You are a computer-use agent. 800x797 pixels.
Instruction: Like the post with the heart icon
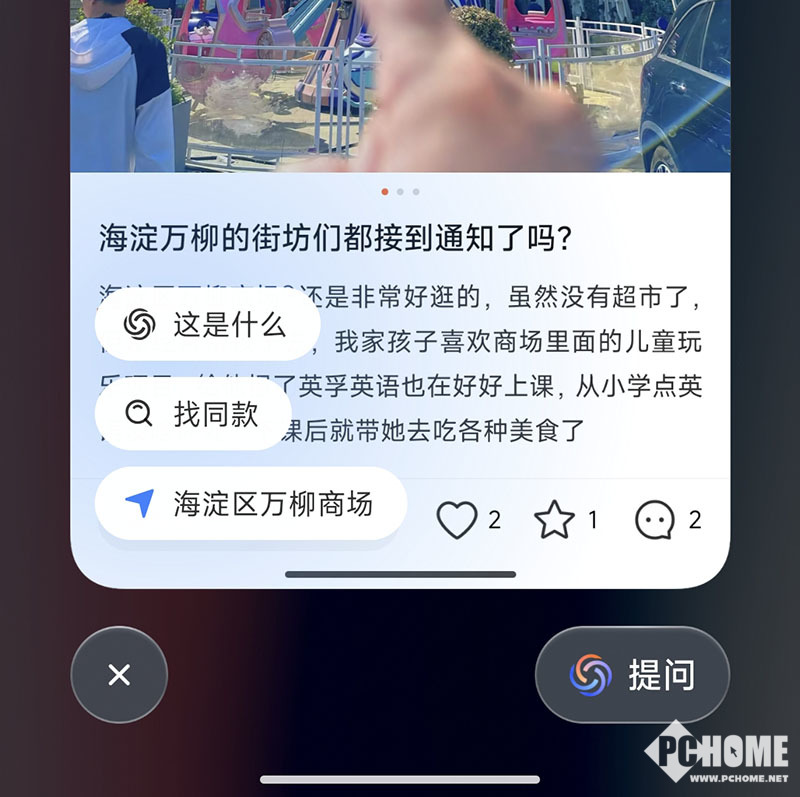point(458,520)
